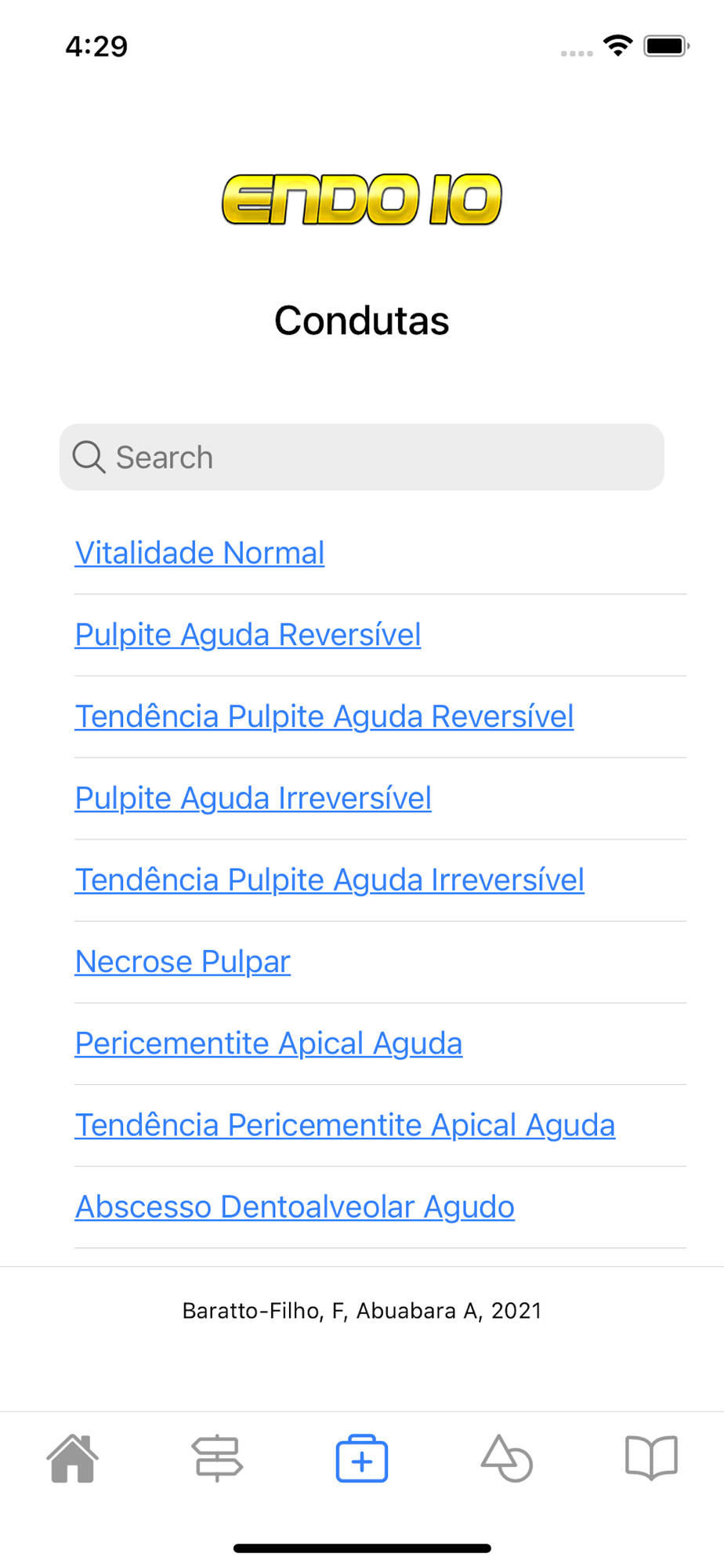Screen dimensions: 724x1568
Task: Tap the Search field
Action: [x=362, y=457]
